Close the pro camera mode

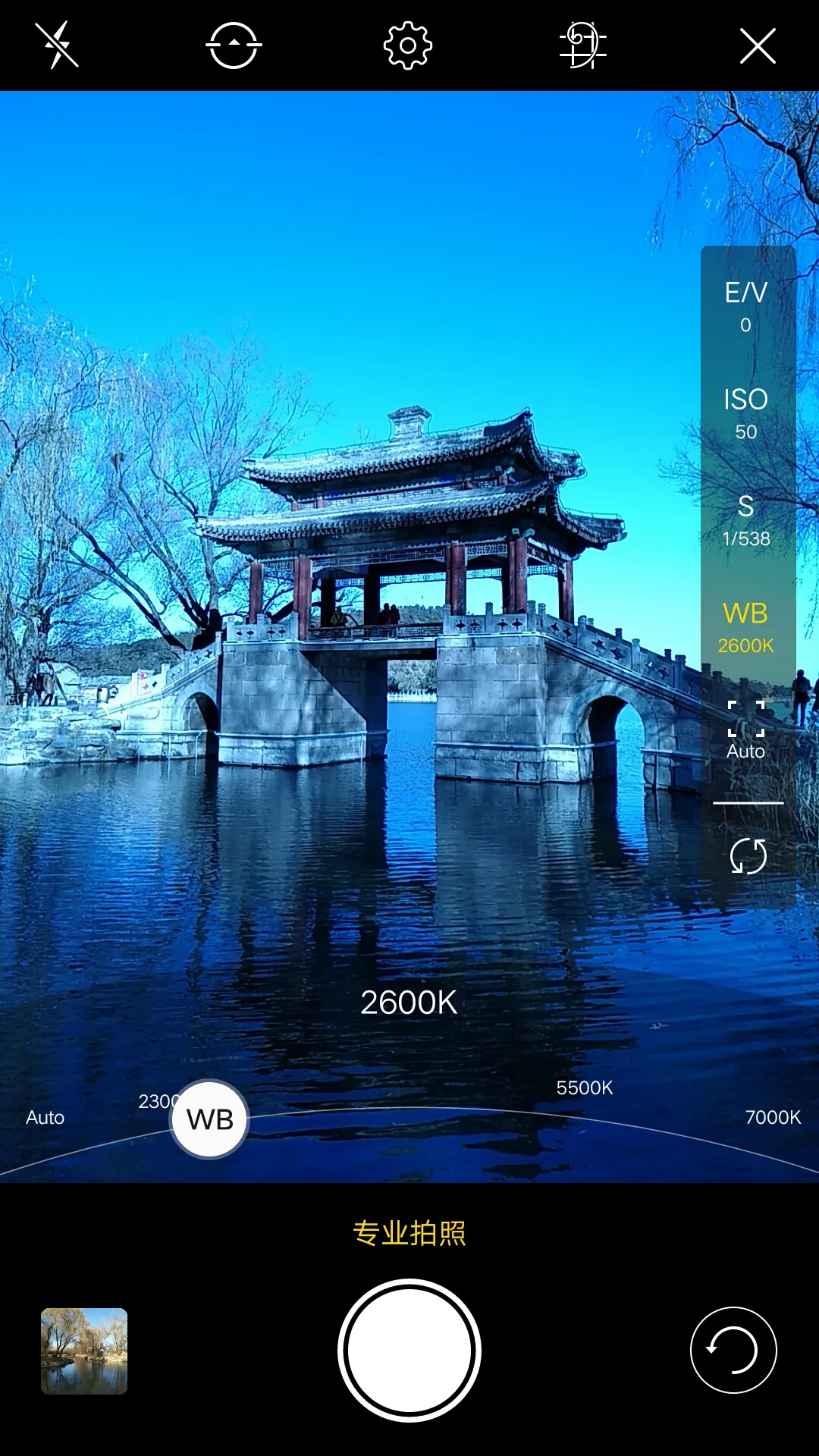pos(758,45)
